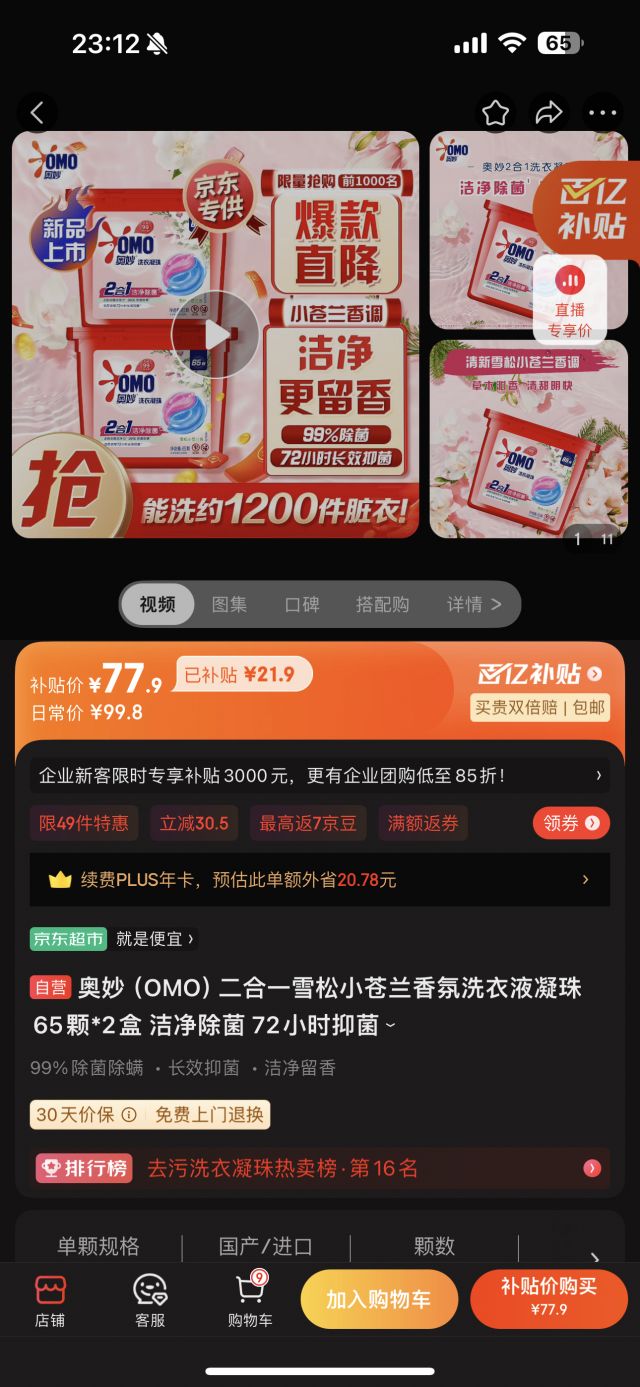Go back using the top arrow
This screenshot has width=640, height=1387.
[x=37, y=113]
